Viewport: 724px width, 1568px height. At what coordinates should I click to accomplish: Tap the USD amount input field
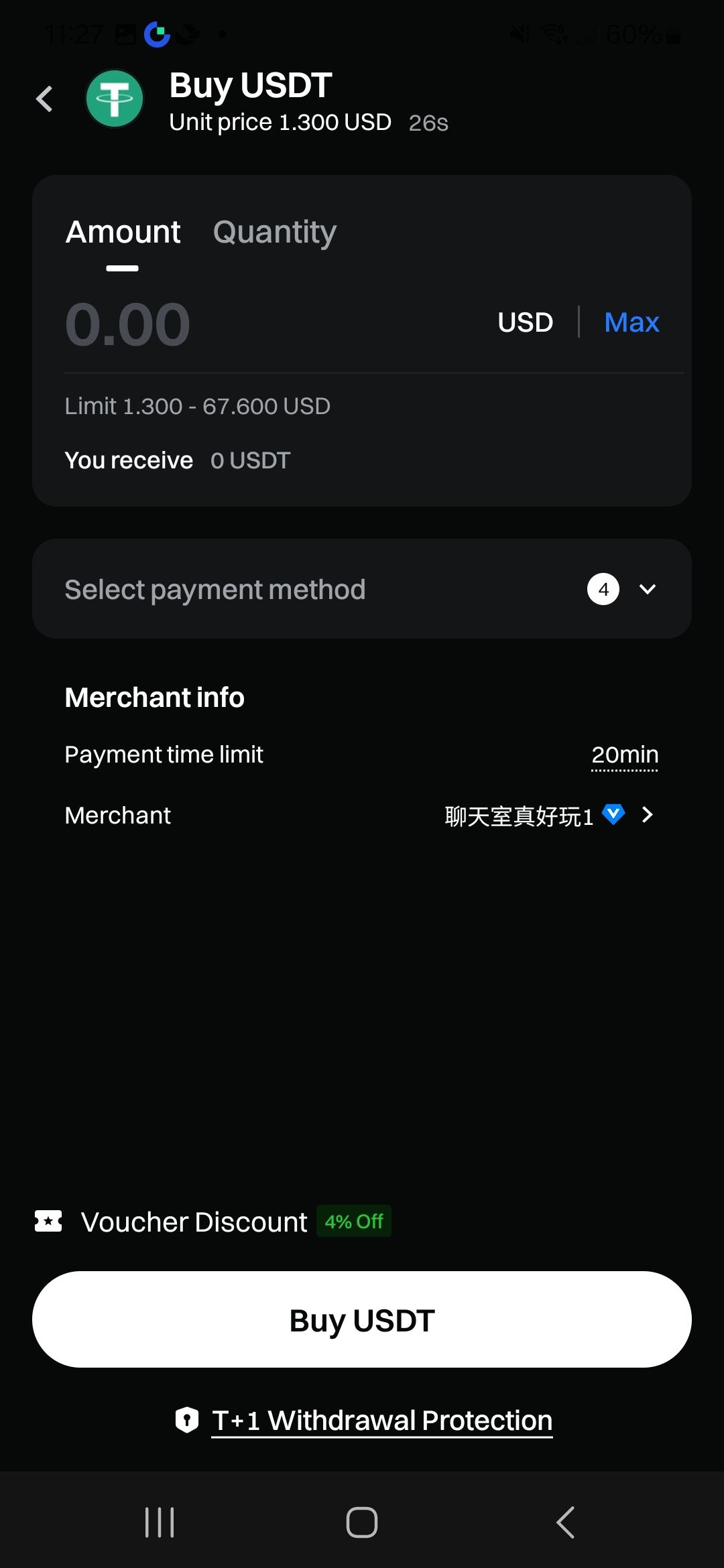point(268,324)
